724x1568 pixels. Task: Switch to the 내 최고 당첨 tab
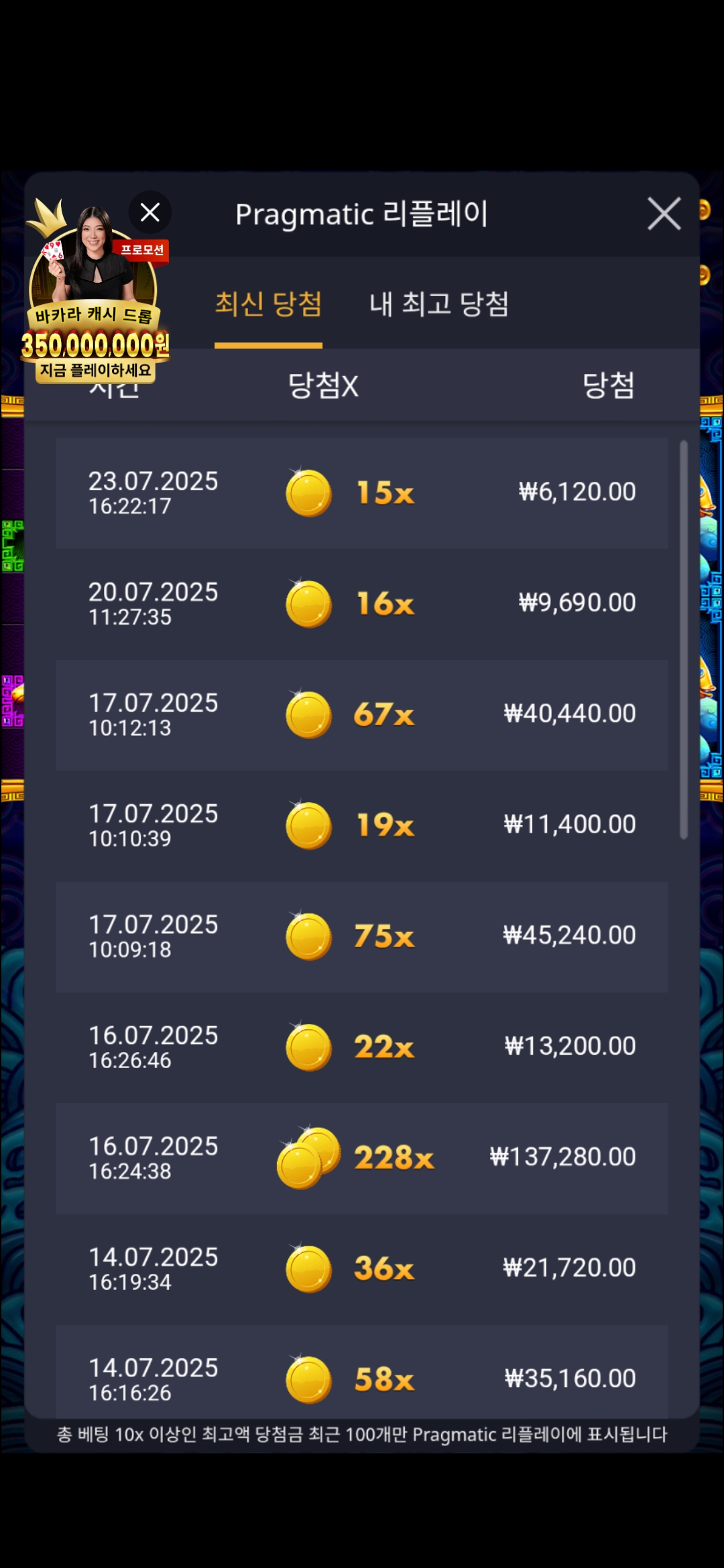tap(439, 304)
